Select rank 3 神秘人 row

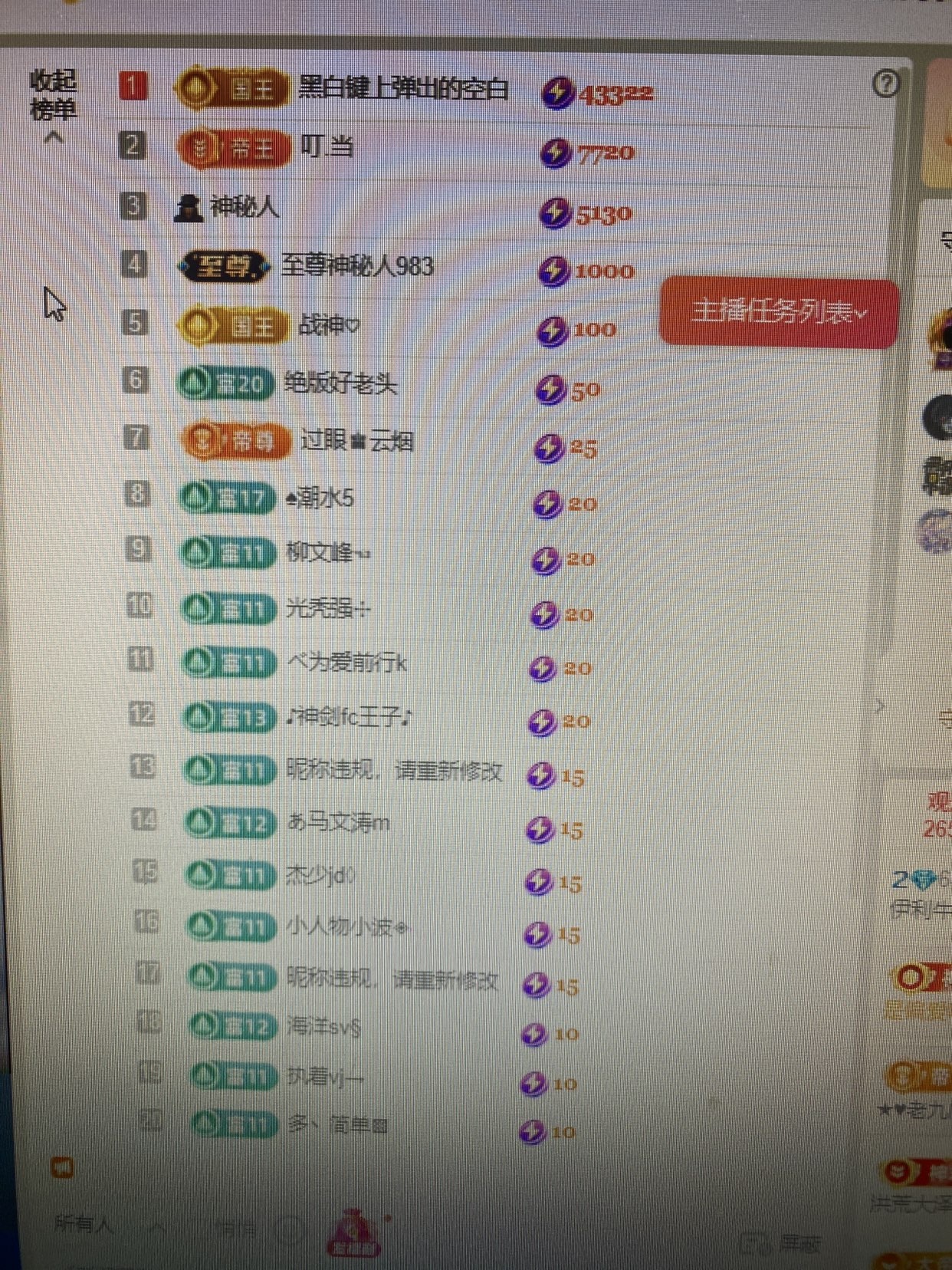click(x=244, y=206)
